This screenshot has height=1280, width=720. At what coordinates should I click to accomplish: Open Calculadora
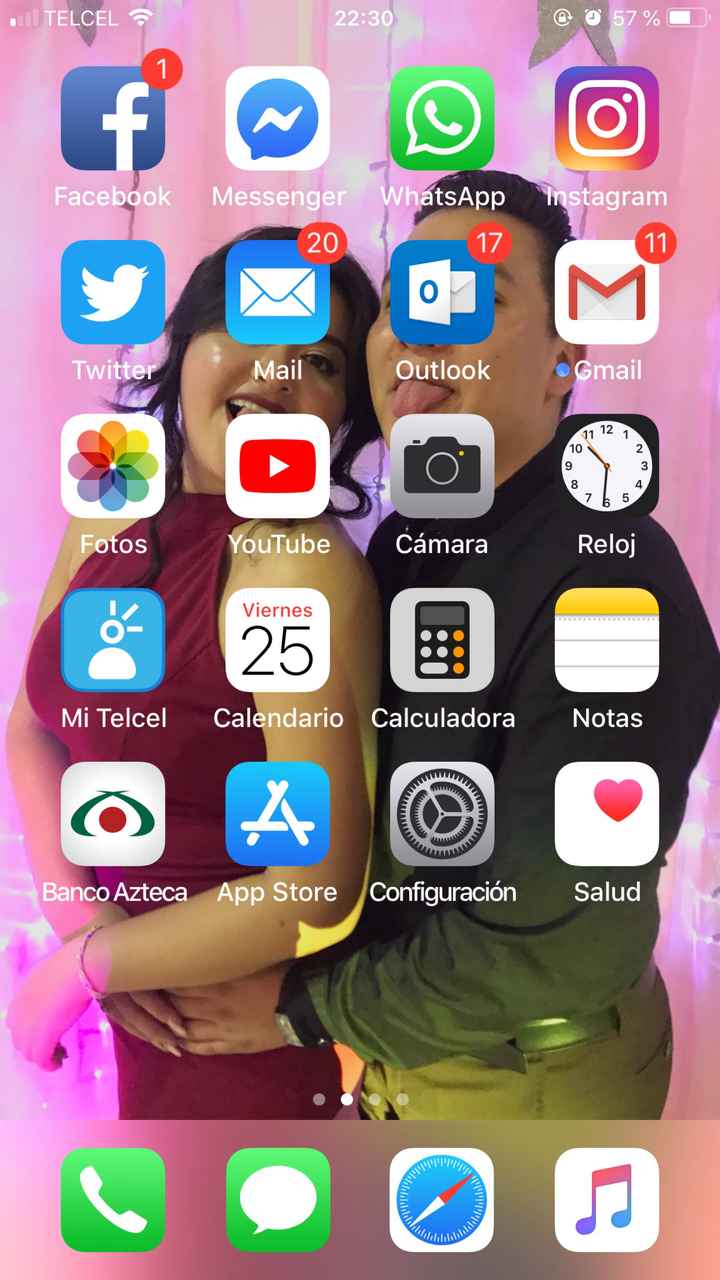(x=443, y=640)
